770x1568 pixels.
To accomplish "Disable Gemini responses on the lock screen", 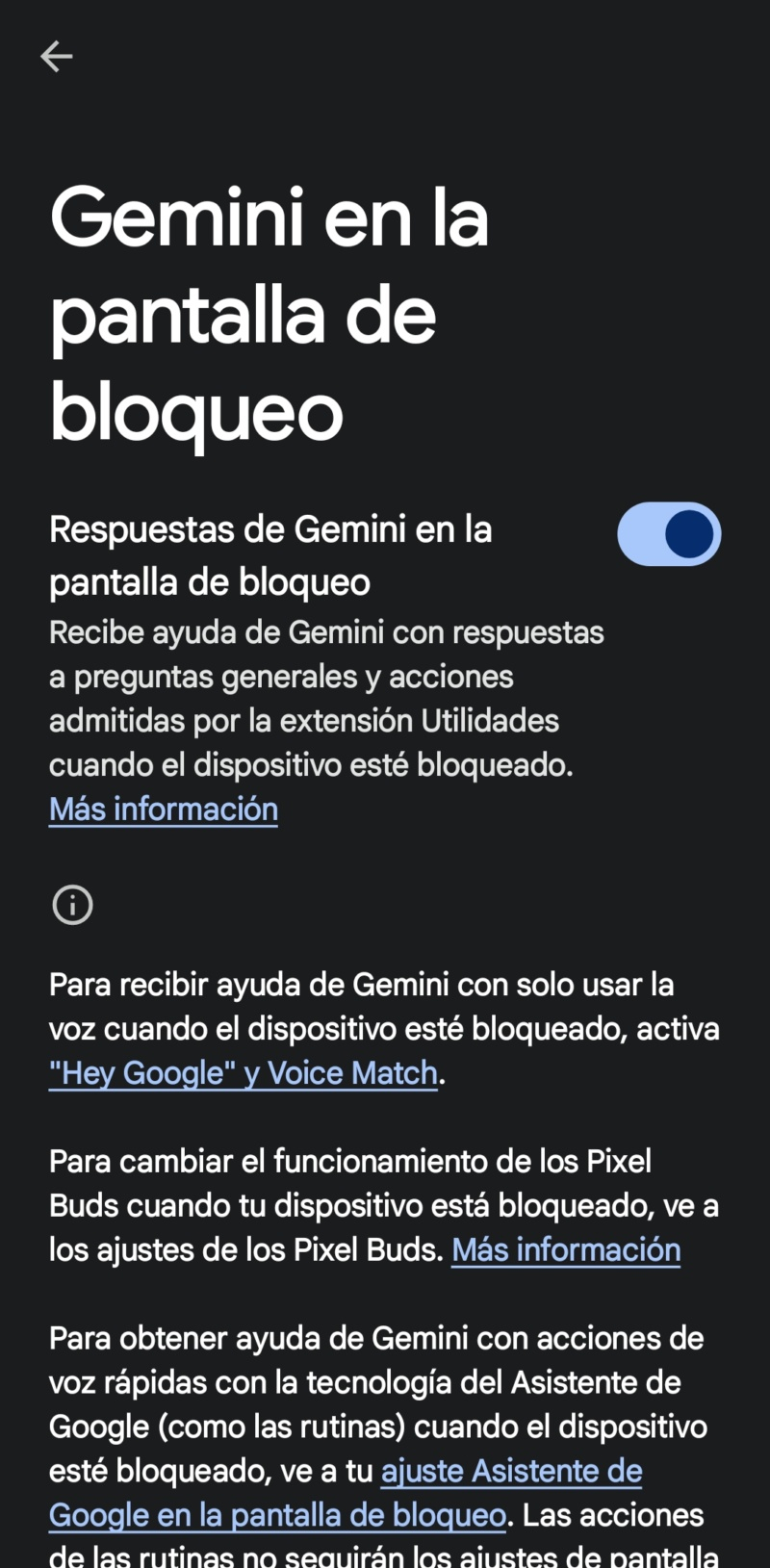I will click(x=668, y=534).
